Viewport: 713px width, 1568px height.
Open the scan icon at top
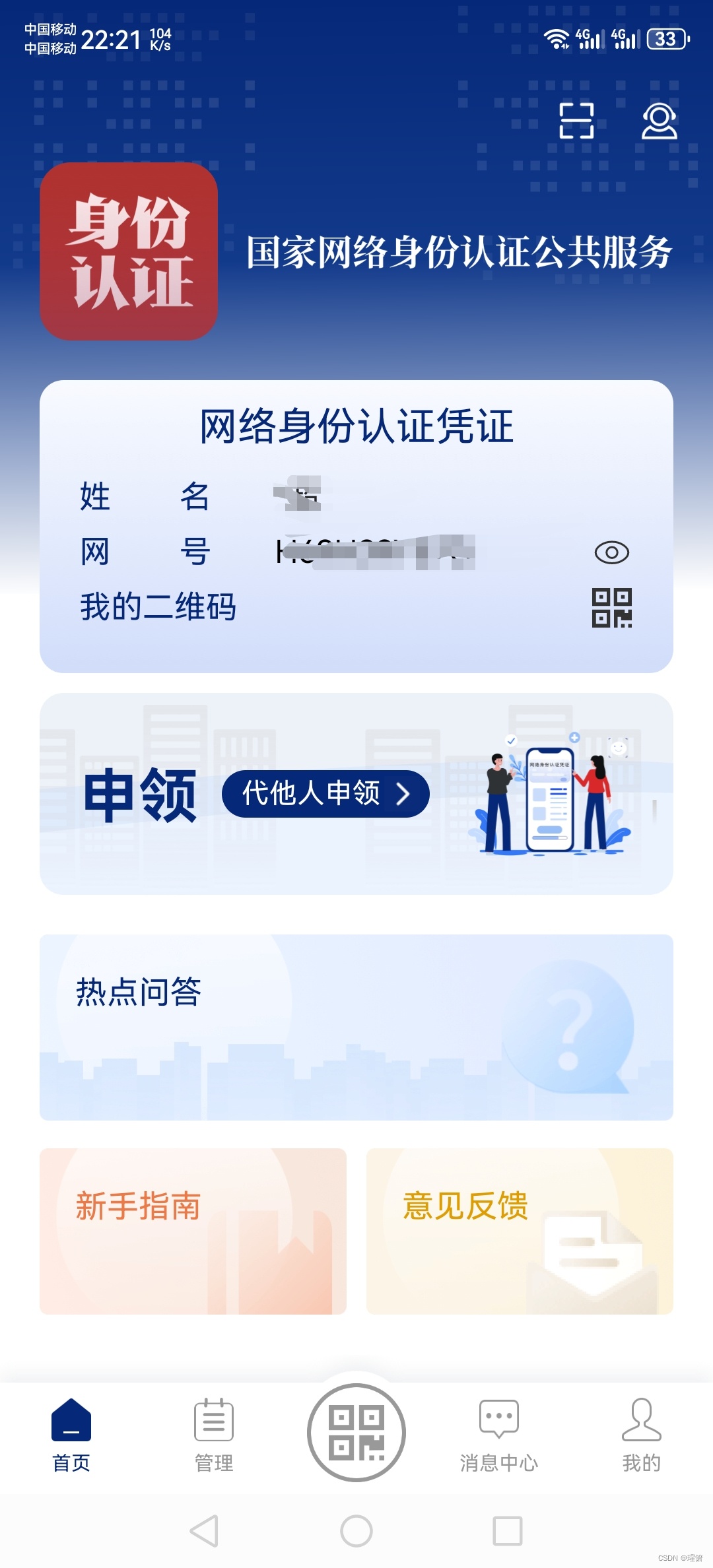pos(576,121)
